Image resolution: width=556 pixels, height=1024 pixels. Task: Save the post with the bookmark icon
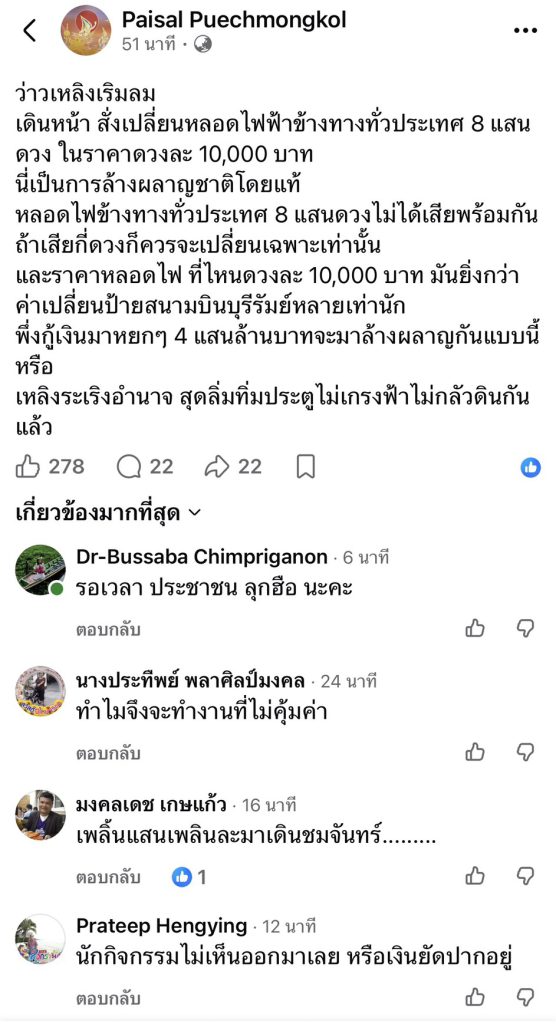click(306, 467)
